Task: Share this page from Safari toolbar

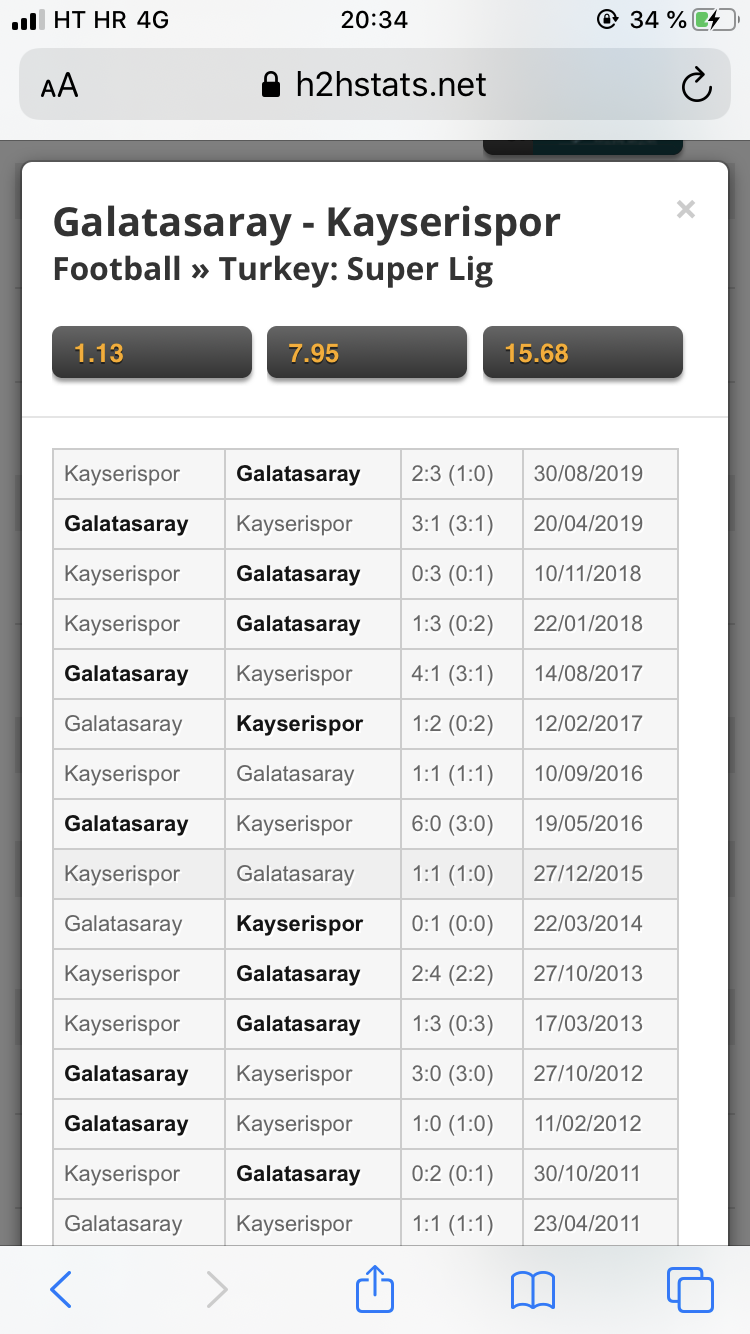Action: pyautogui.click(x=375, y=1288)
